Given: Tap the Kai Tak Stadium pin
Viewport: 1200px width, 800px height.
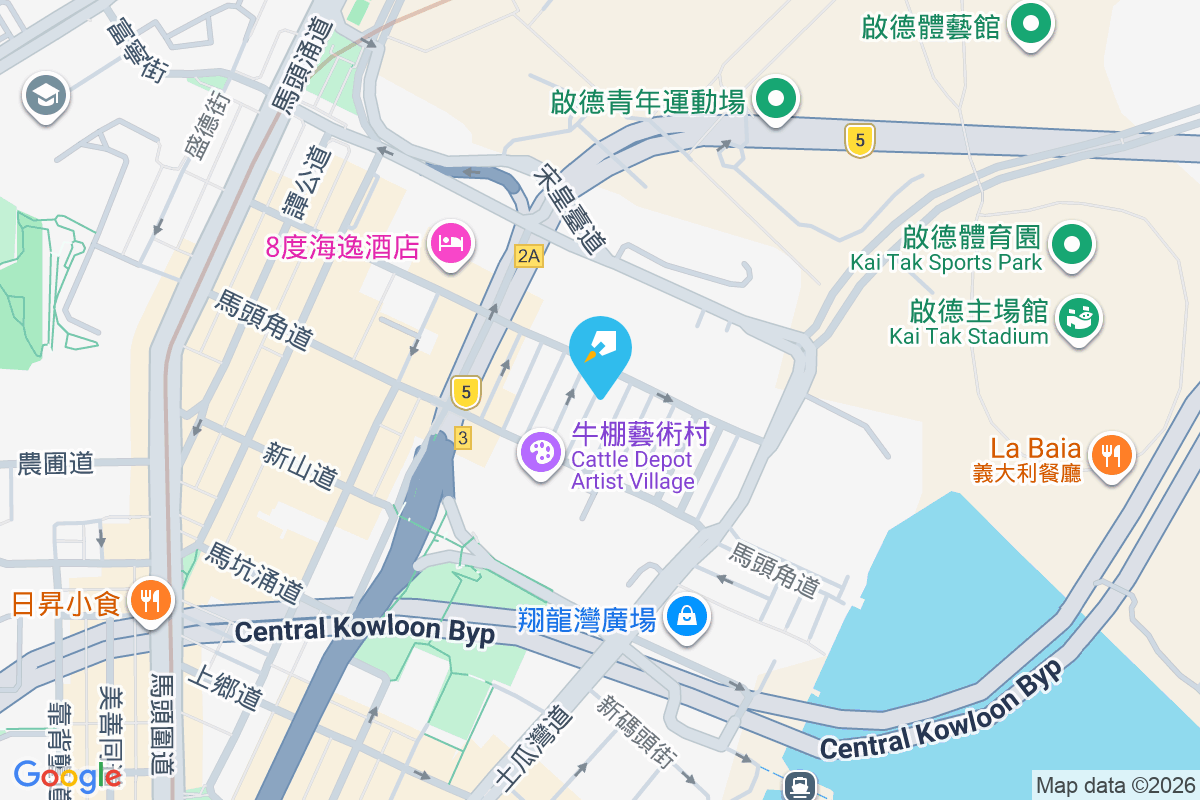Looking at the screenshot, I should [x=1078, y=319].
